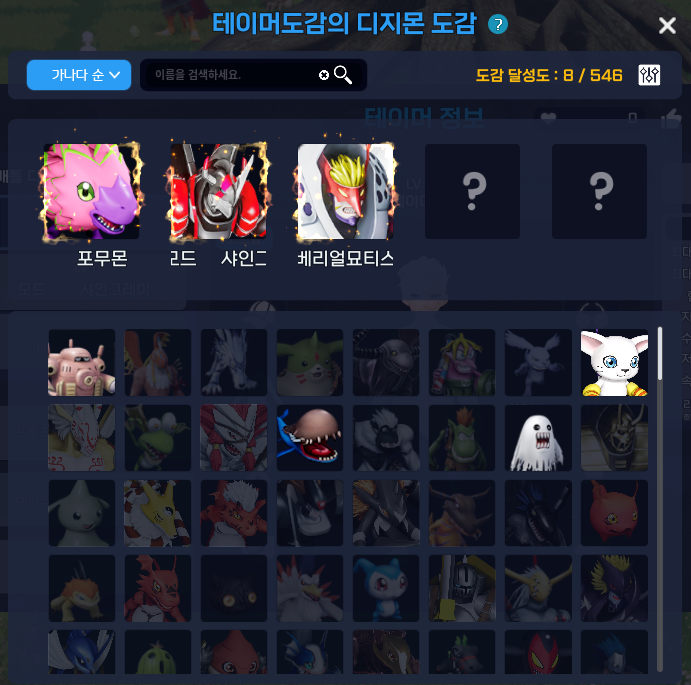This screenshot has width=691, height=685.
Task: Select the 포무몬 featured card
Action: [92, 191]
